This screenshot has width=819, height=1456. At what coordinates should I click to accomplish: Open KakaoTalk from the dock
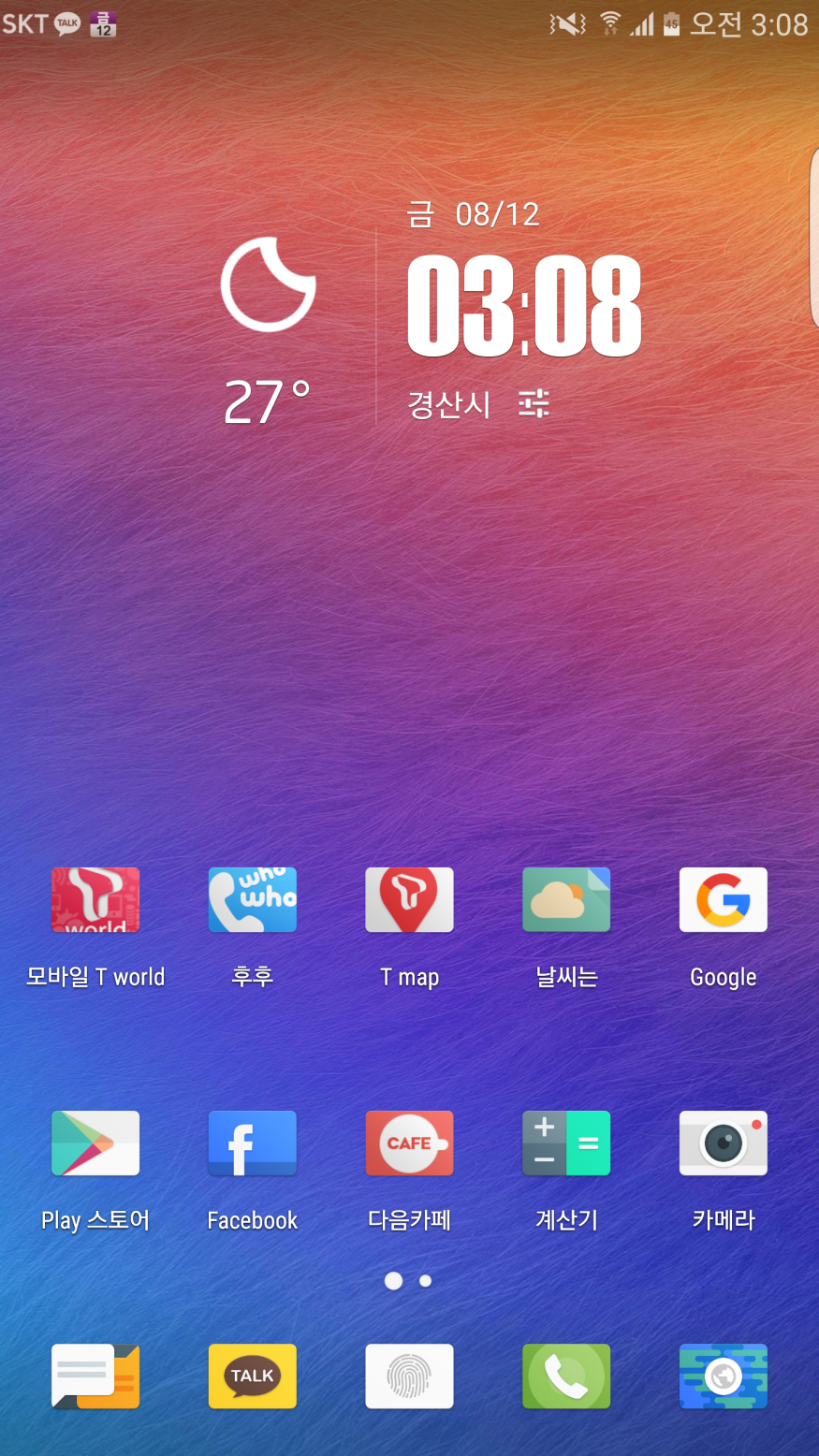click(x=252, y=1376)
